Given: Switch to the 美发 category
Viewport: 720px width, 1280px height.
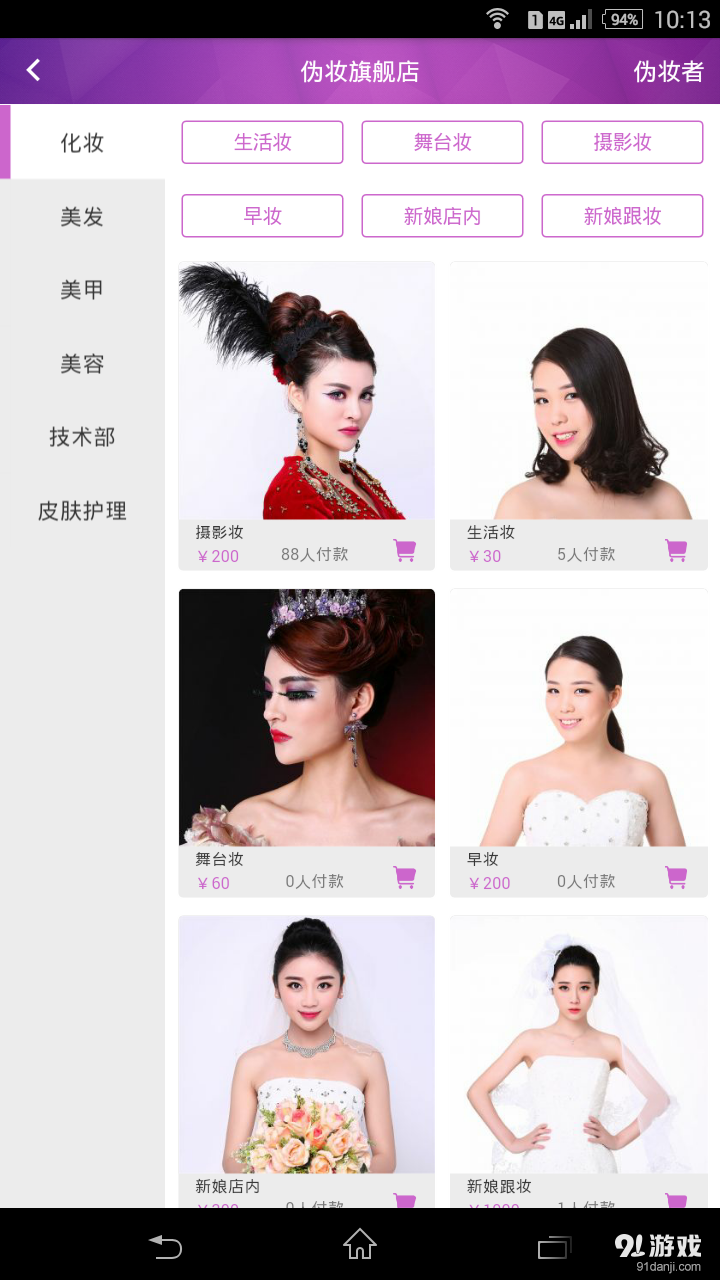Looking at the screenshot, I should pyautogui.click(x=82, y=216).
